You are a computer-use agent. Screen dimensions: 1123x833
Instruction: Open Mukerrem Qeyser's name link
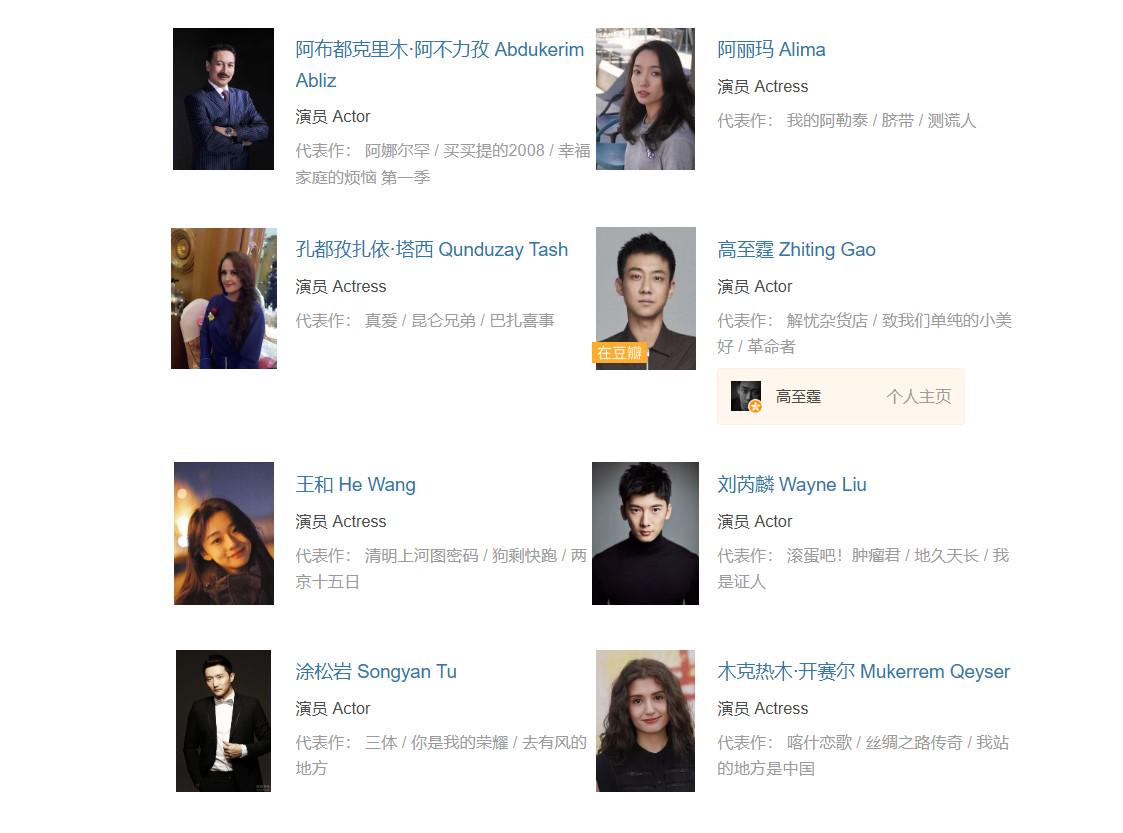pos(863,672)
